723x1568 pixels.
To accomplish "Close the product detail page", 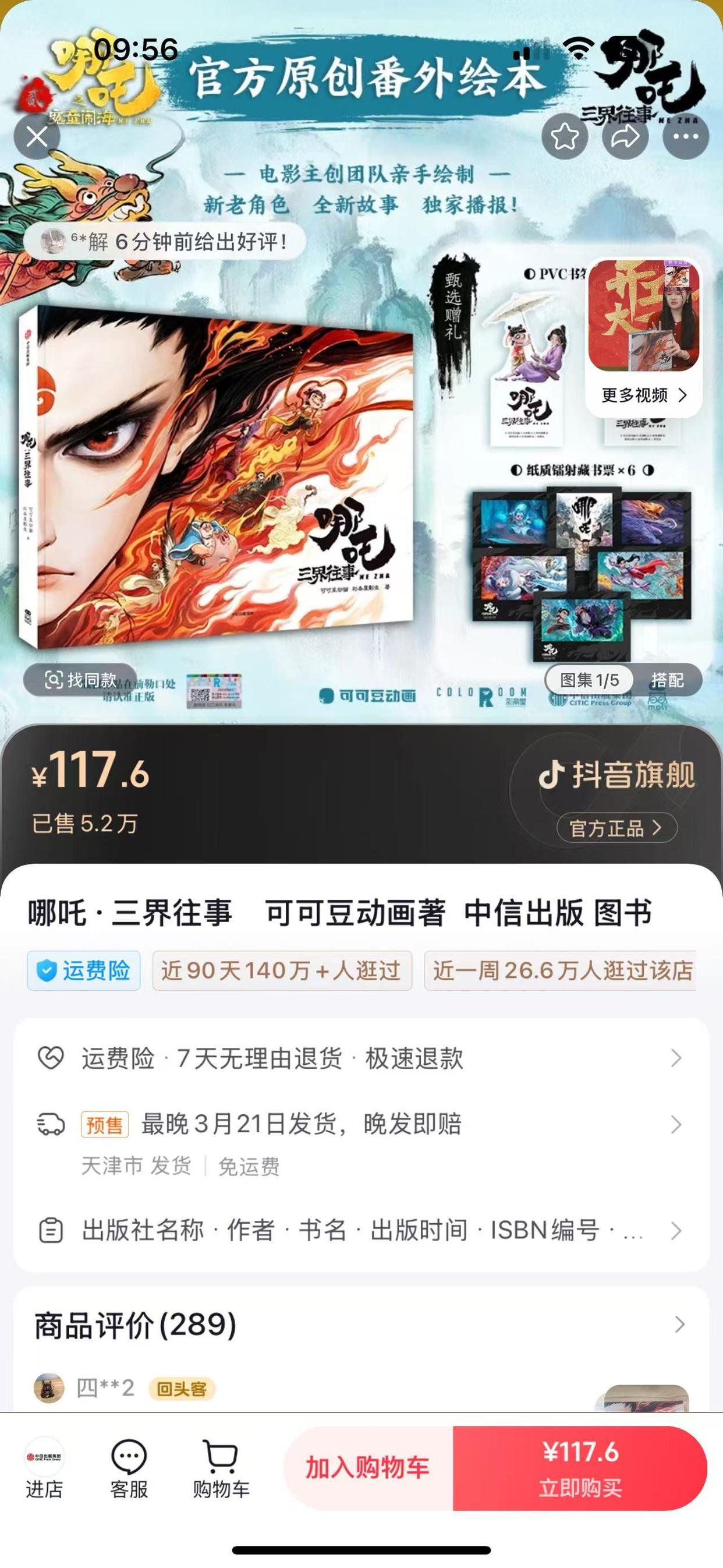I will (x=37, y=136).
